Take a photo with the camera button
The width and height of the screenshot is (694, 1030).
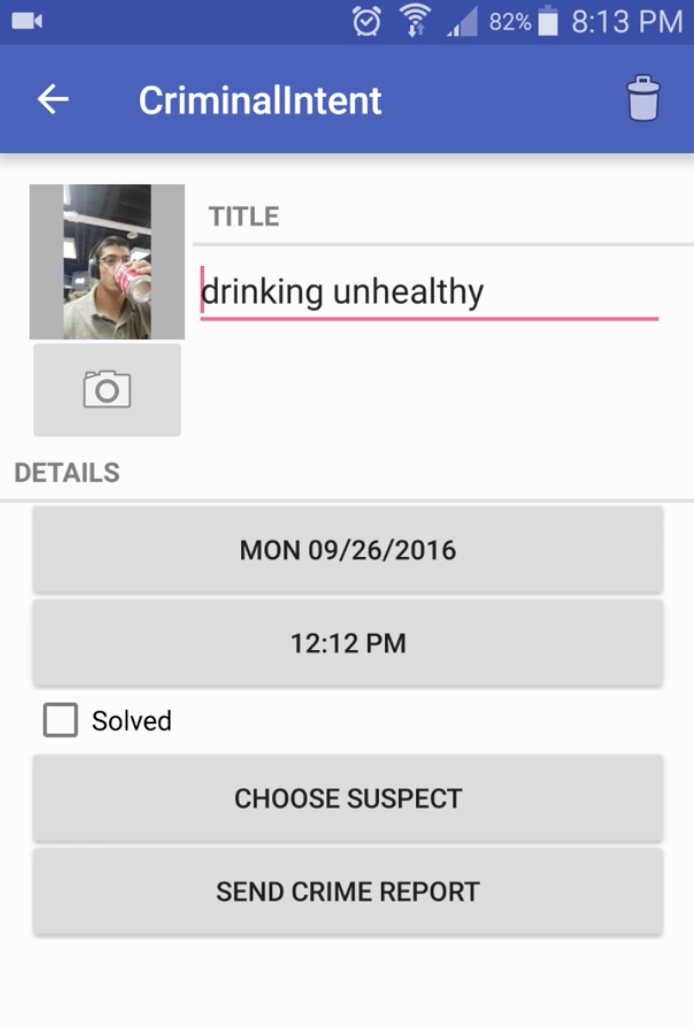click(107, 389)
